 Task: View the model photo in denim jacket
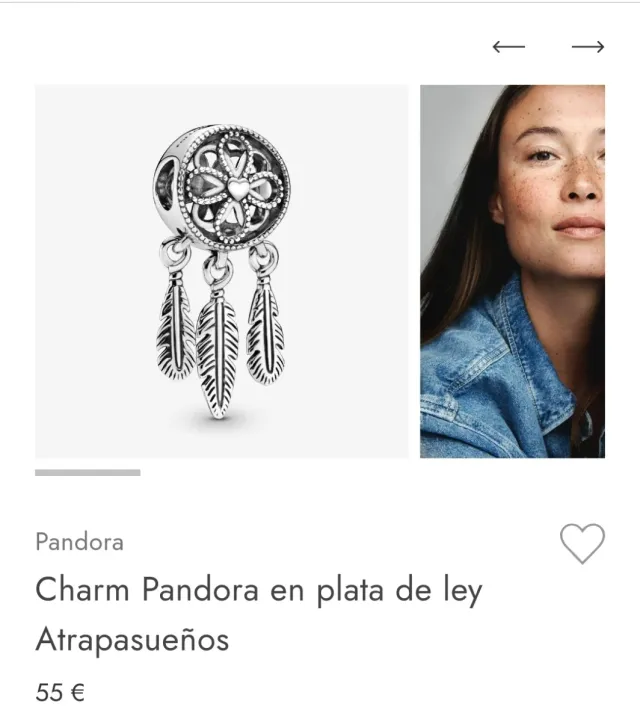pos(512,271)
